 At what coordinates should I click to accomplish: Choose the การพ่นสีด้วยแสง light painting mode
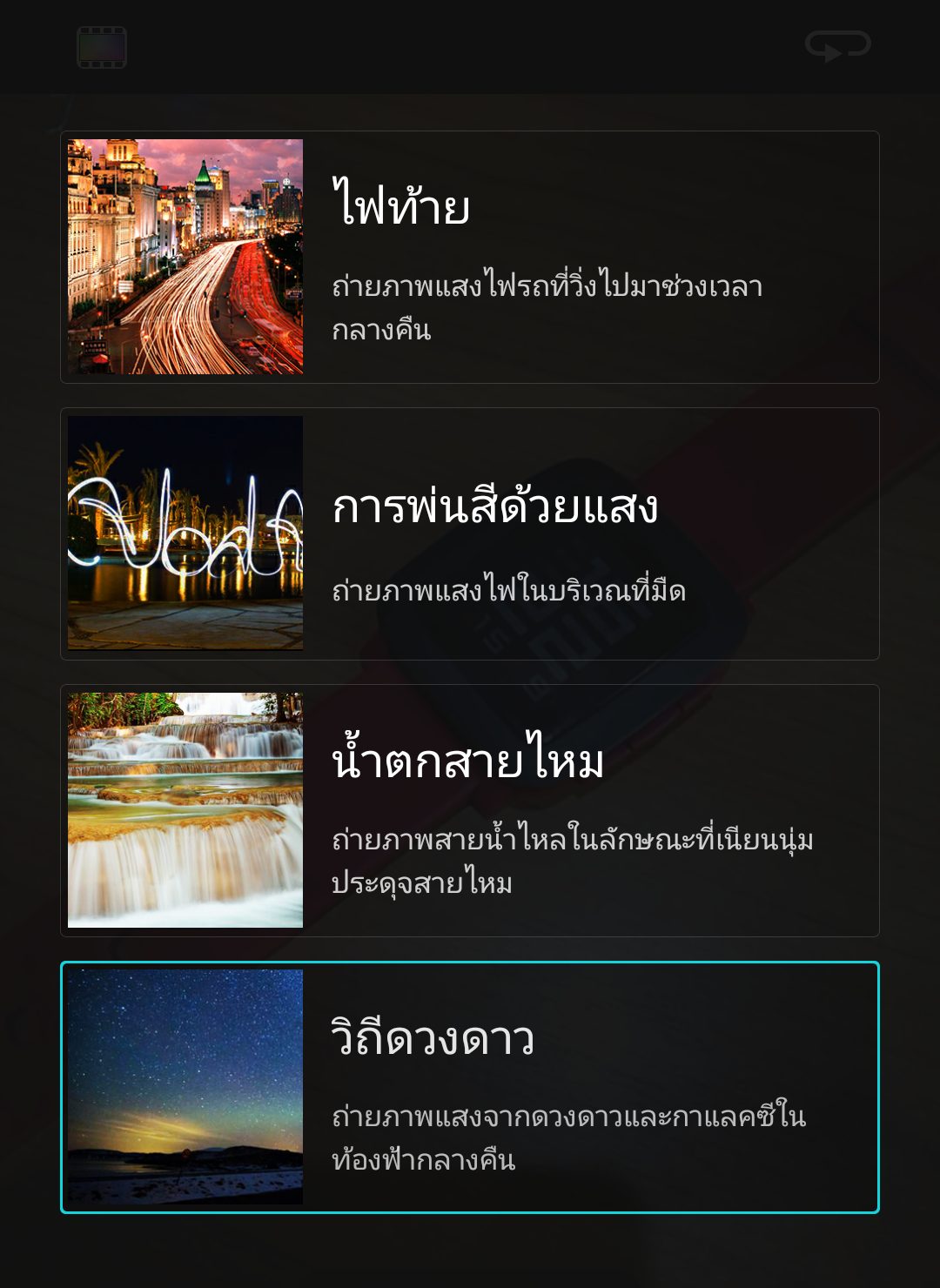click(470, 533)
